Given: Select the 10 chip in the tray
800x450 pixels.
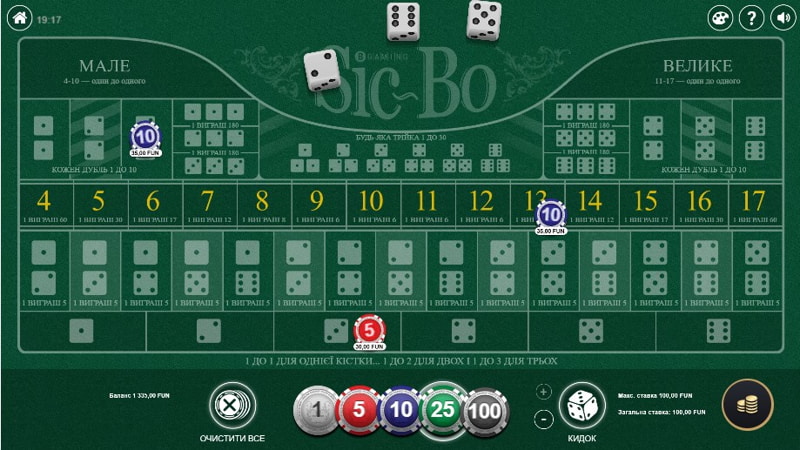Looking at the screenshot, I should tap(400, 411).
